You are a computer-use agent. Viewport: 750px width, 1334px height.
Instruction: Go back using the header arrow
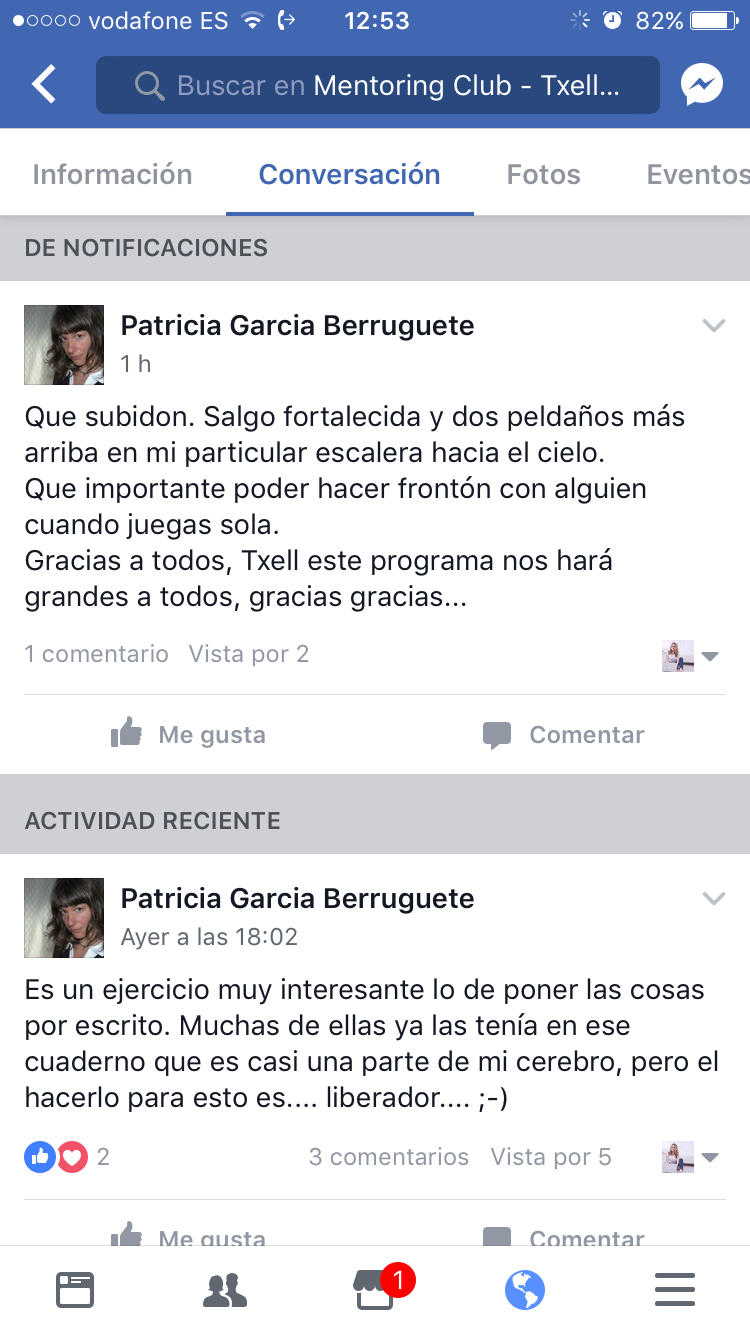pos(44,86)
